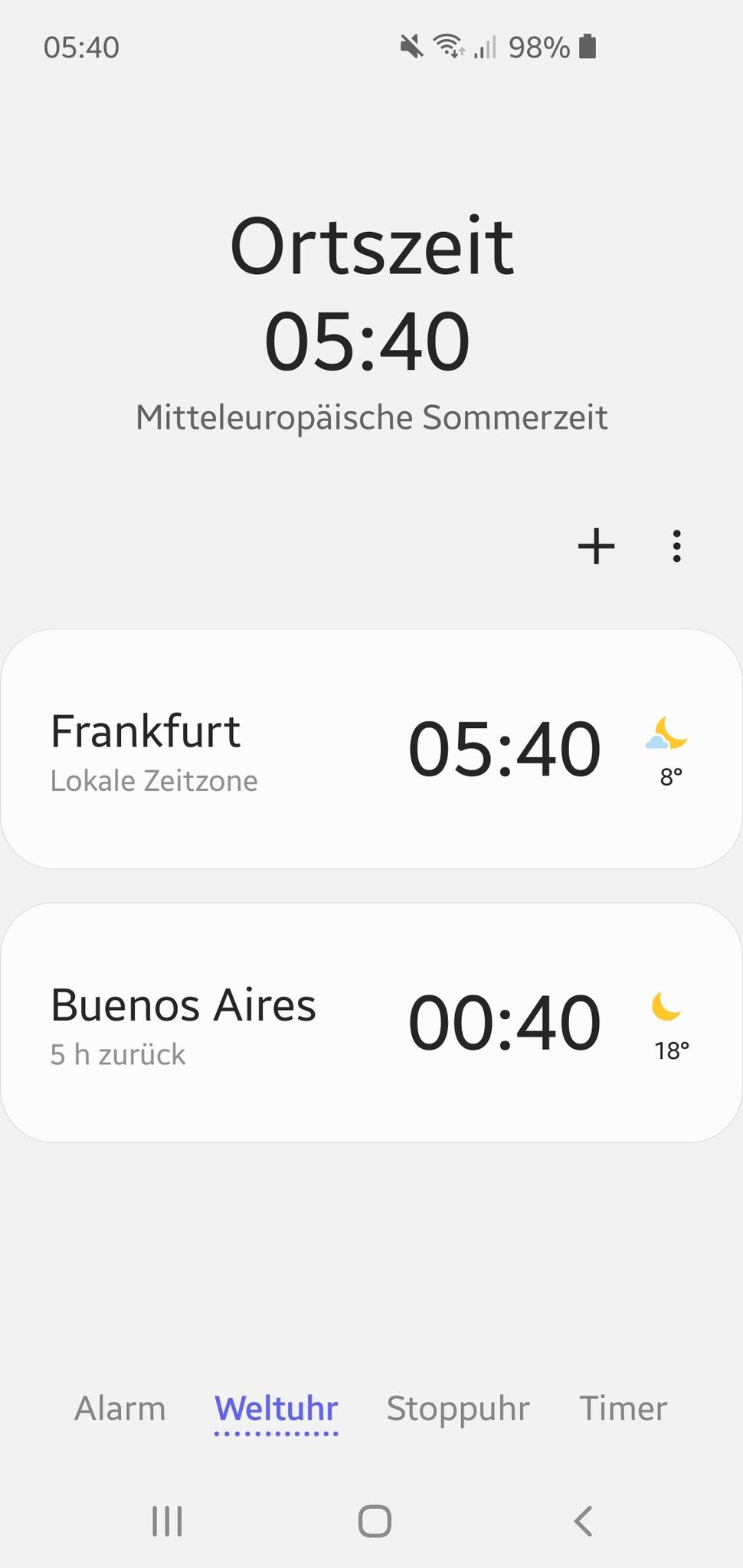Select the Weltuhr tab
Viewport: 743px width, 1568px height.
click(277, 1410)
